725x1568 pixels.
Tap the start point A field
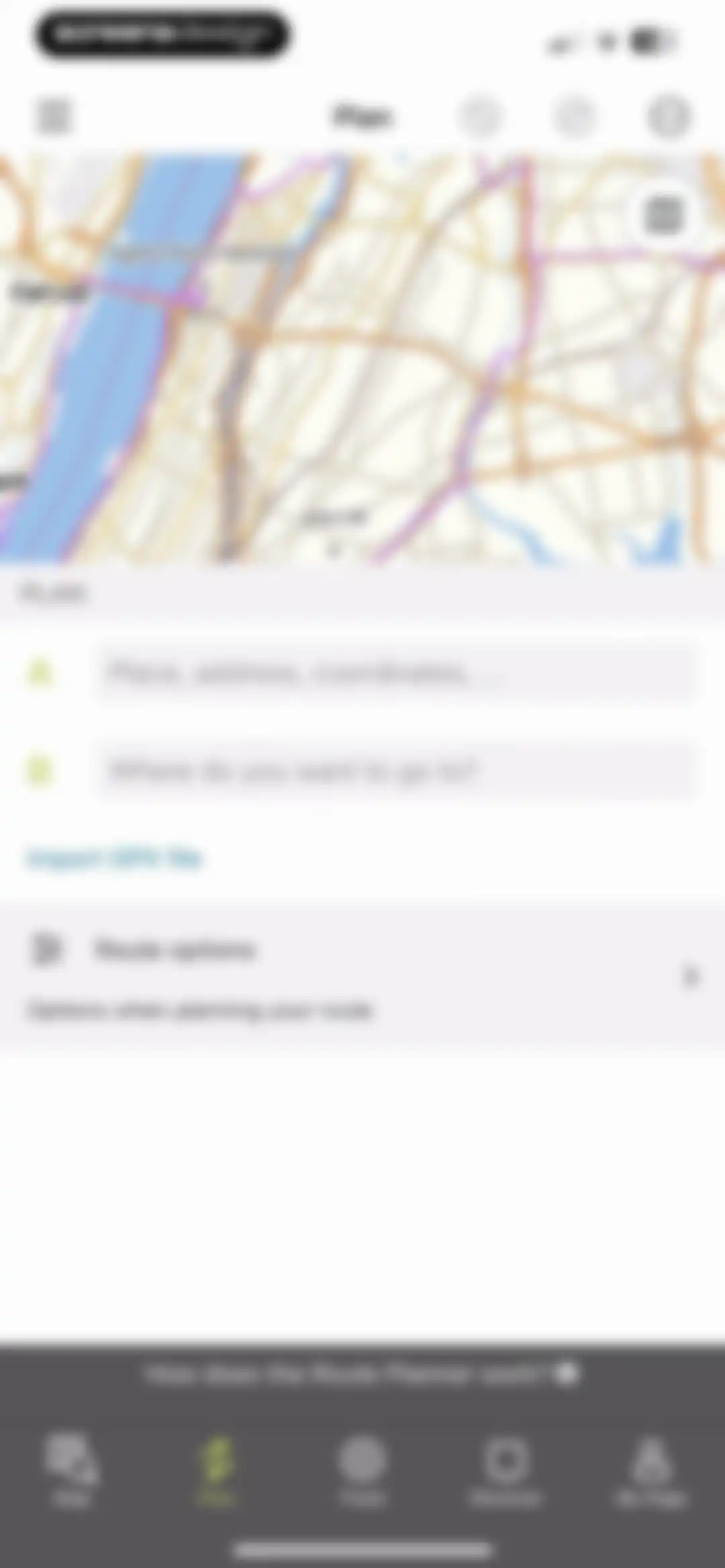click(397, 673)
